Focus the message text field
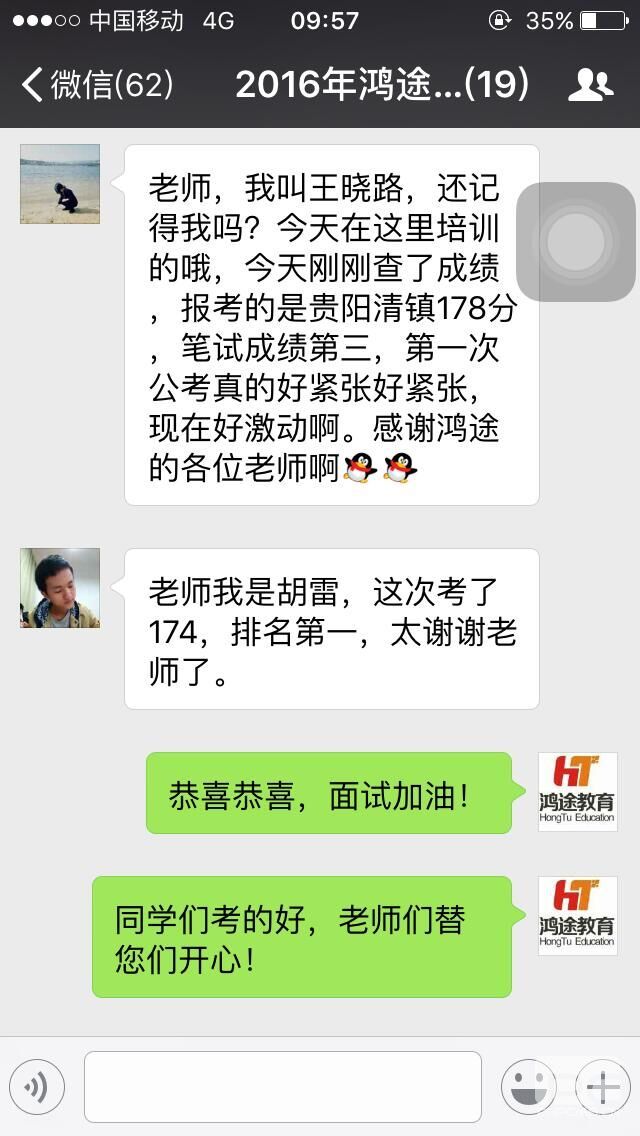 [283, 1087]
